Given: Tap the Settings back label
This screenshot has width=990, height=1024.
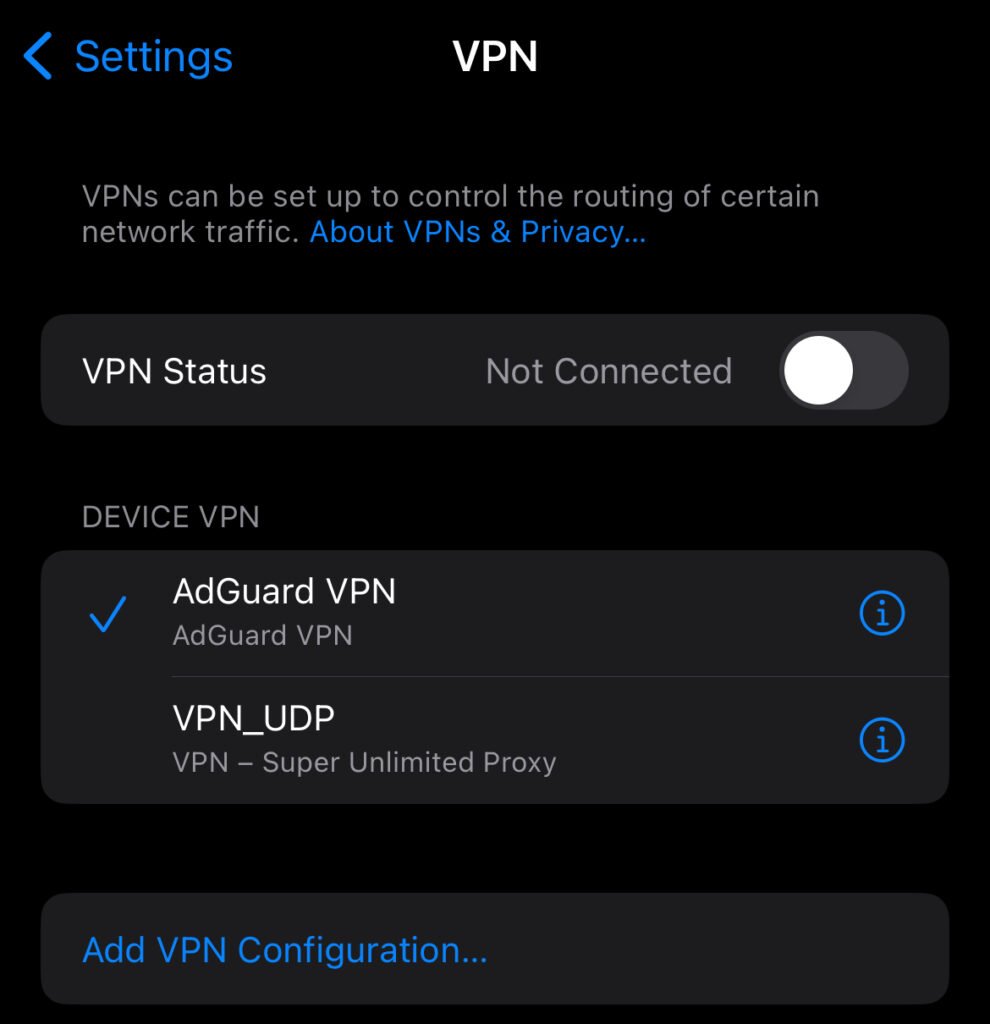Looking at the screenshot, I should point(152,58).
